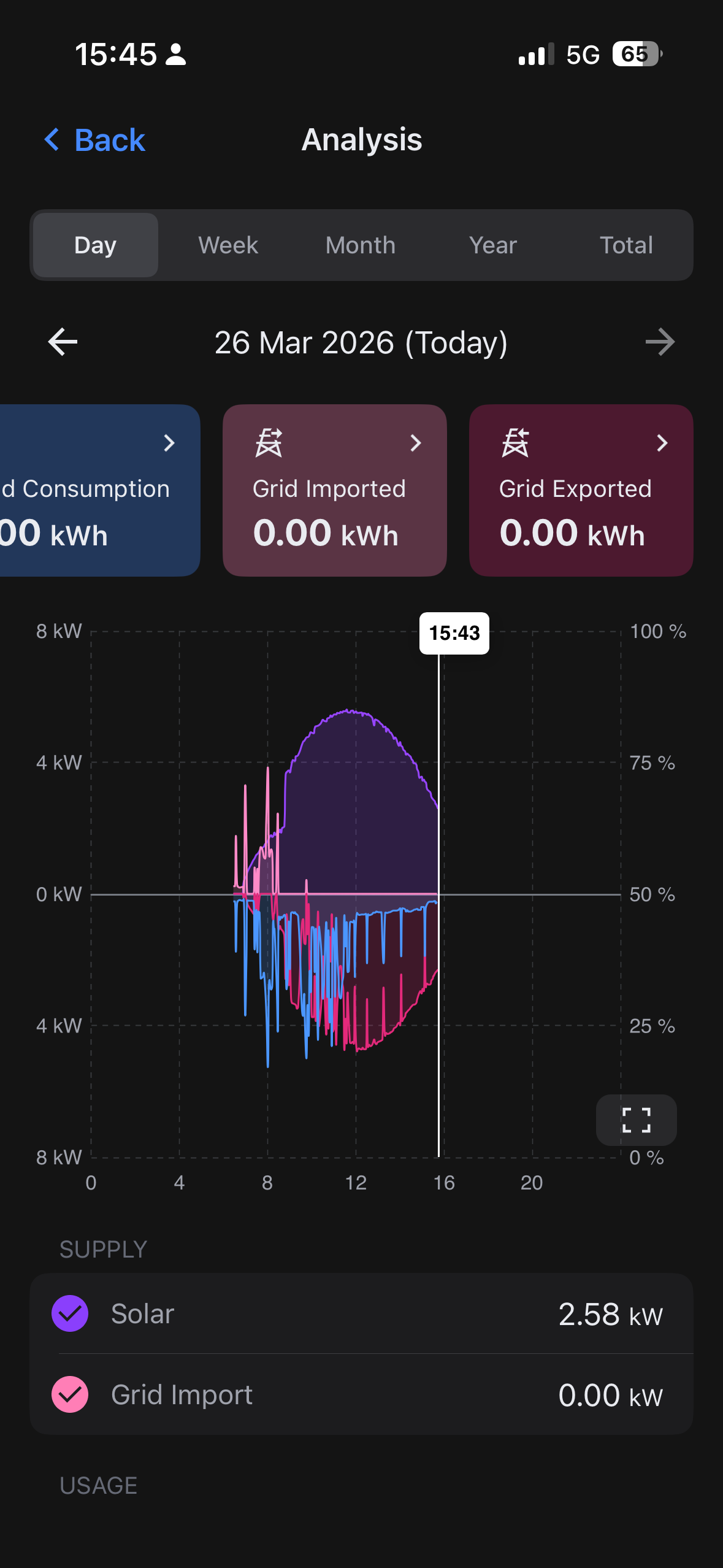Expand the chart to fullscreen
The height and width of the screenshot is (1568, 723).
(x=637, y=1120)
